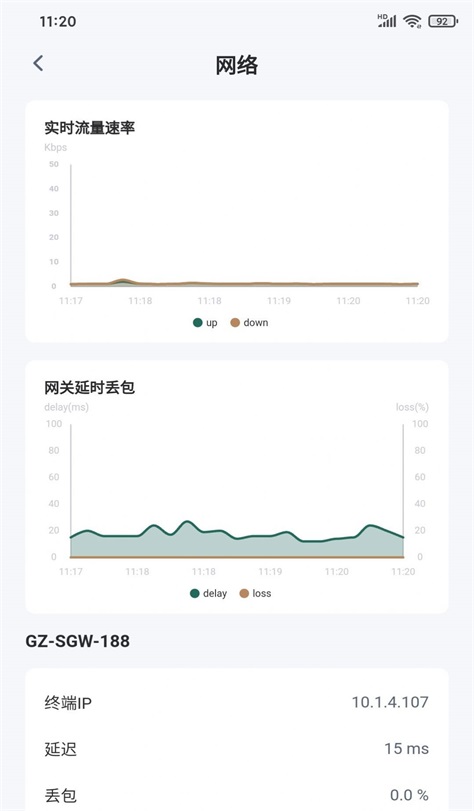Screen dimensions: 474x811
Task: Toggle the loss series in gateway chart legend
Action: [x=255, y=593]
